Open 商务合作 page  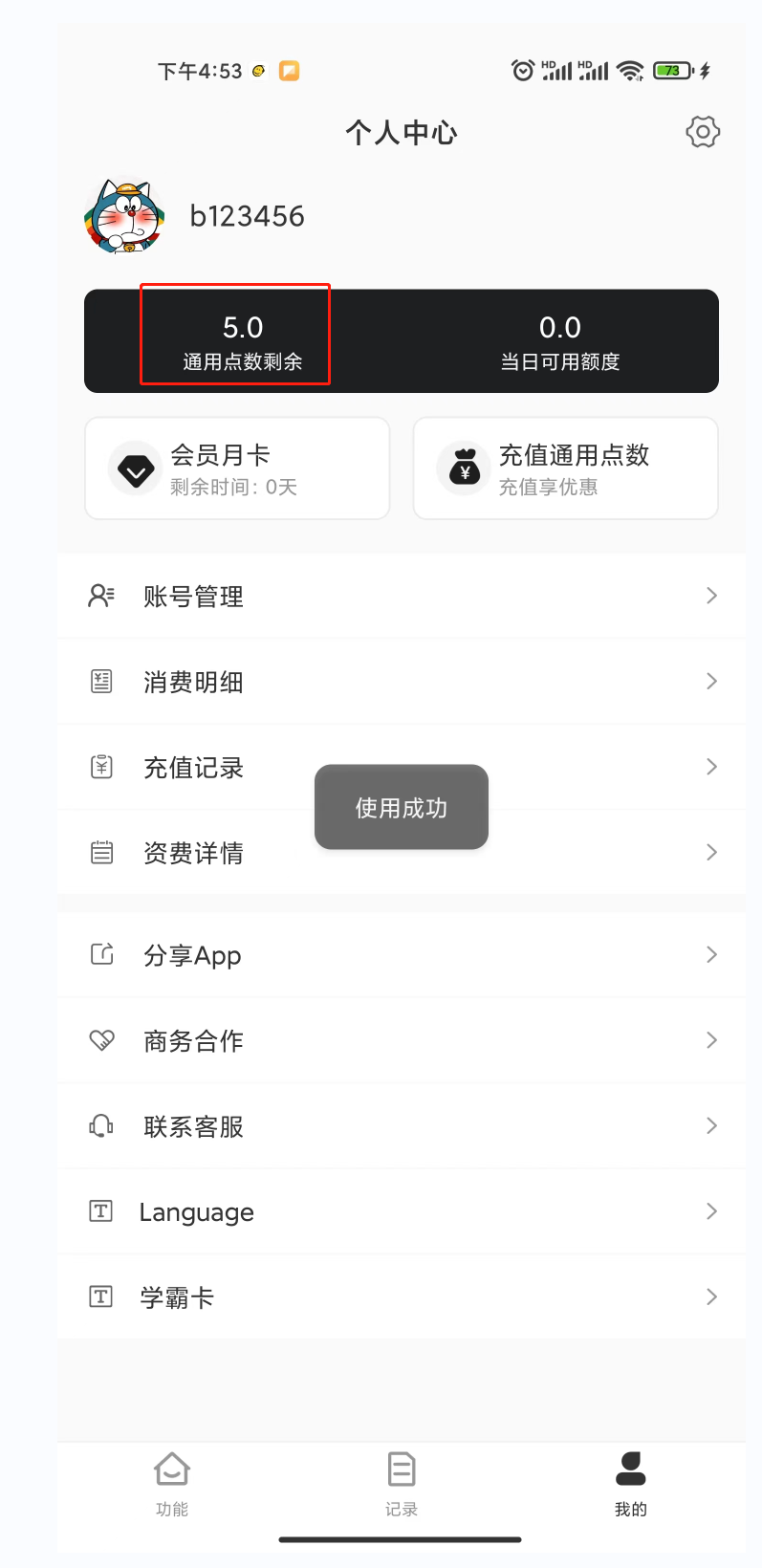click(402, 1040)
